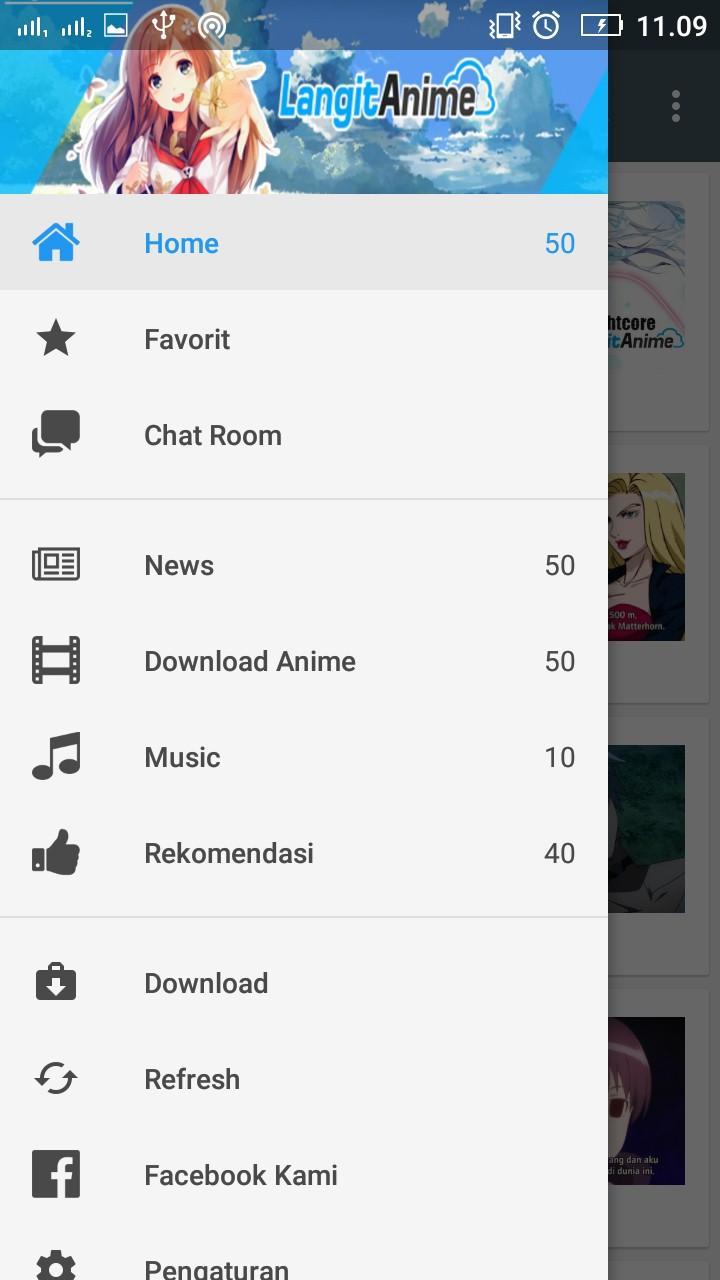Viewport: 720px width, 1280px height.
Task: Tap the star icon for Favorit
Action: point(56,338)
